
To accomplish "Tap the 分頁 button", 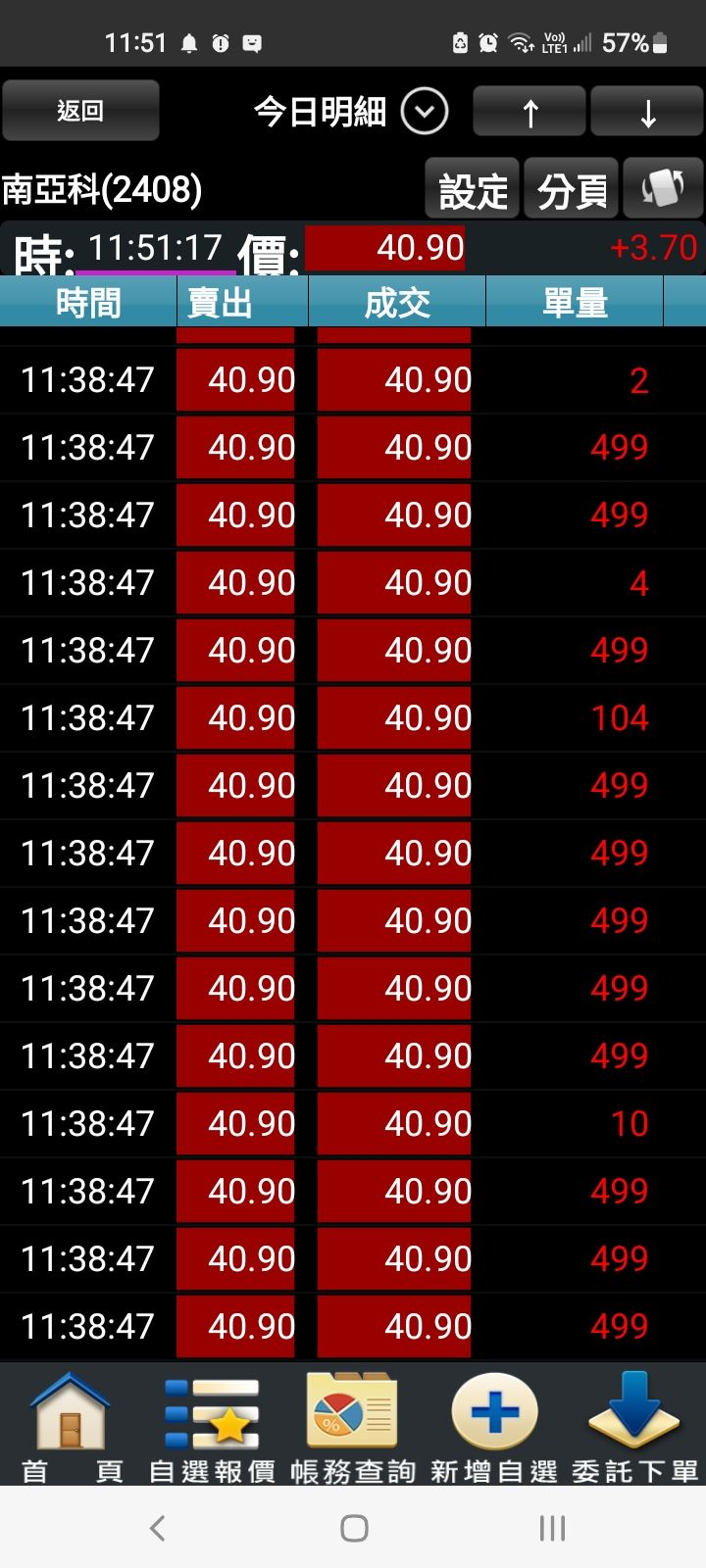I will [x=572, y=189].
